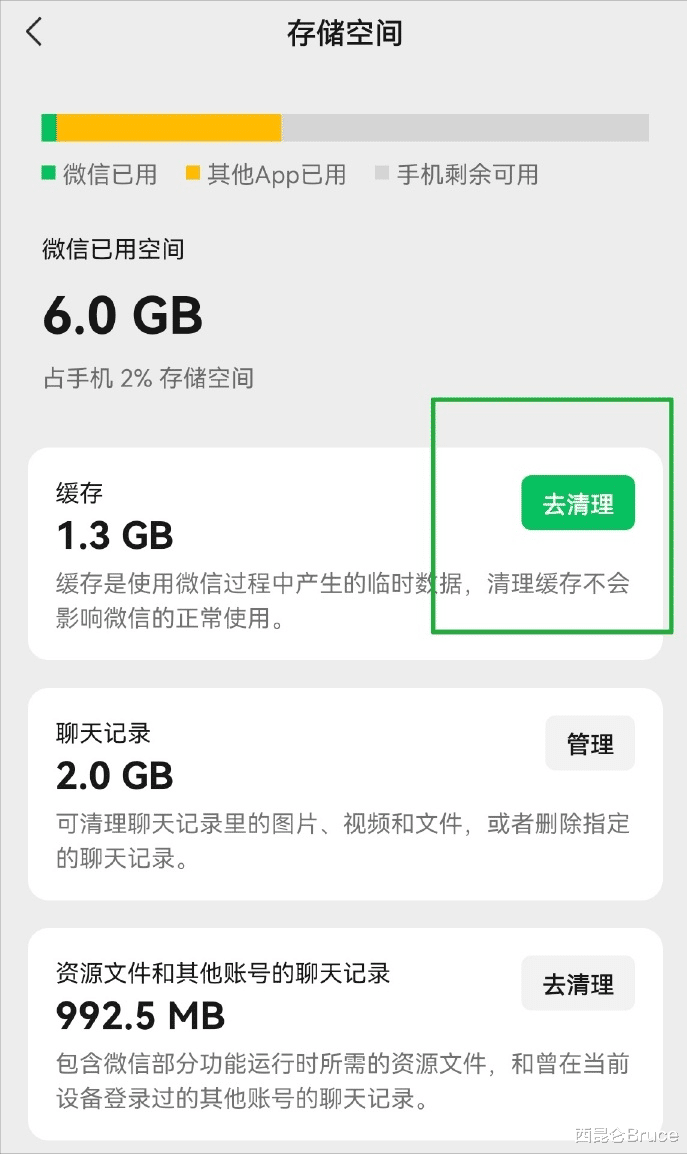Open 管理 for 聊天记录
Screen dimensions: 687x1154
click(x=590, y=743)
